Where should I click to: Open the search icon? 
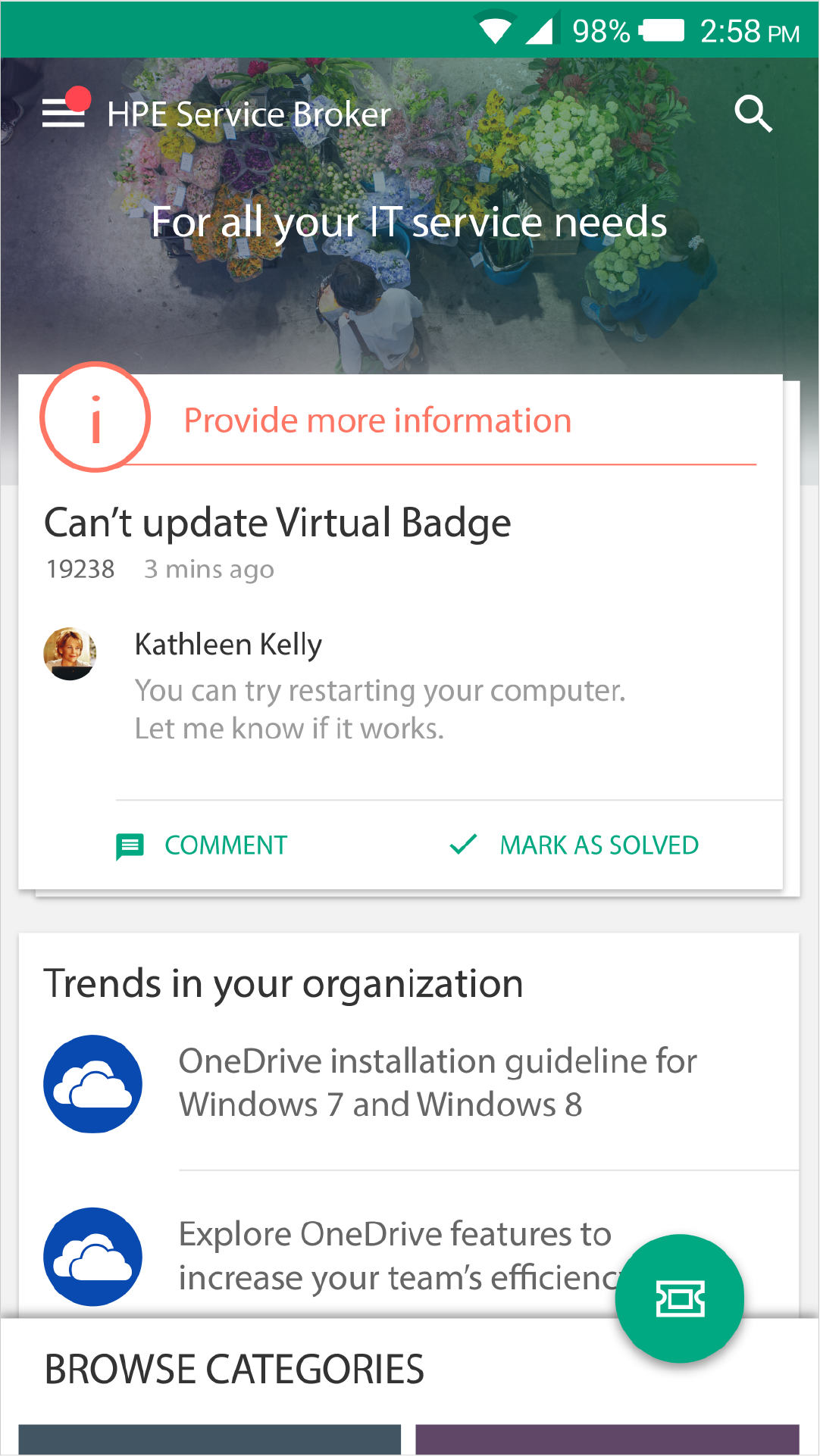(x=753, y=114)
